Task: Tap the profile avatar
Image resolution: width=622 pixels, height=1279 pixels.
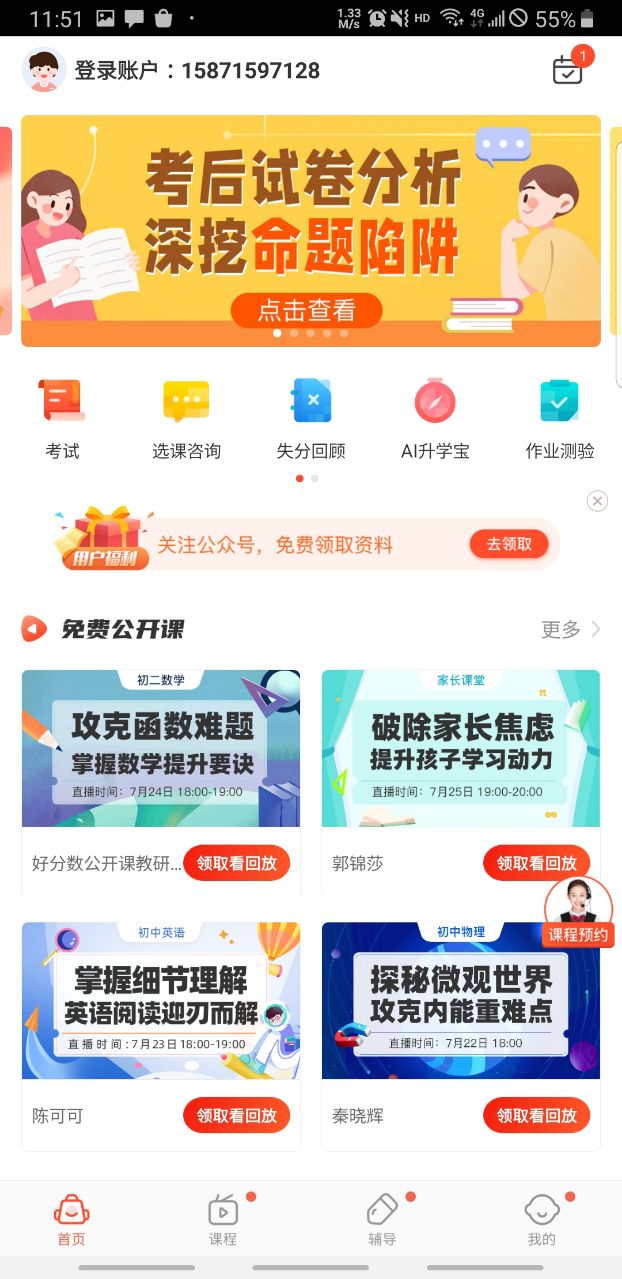Action: (x=43, y=70)
